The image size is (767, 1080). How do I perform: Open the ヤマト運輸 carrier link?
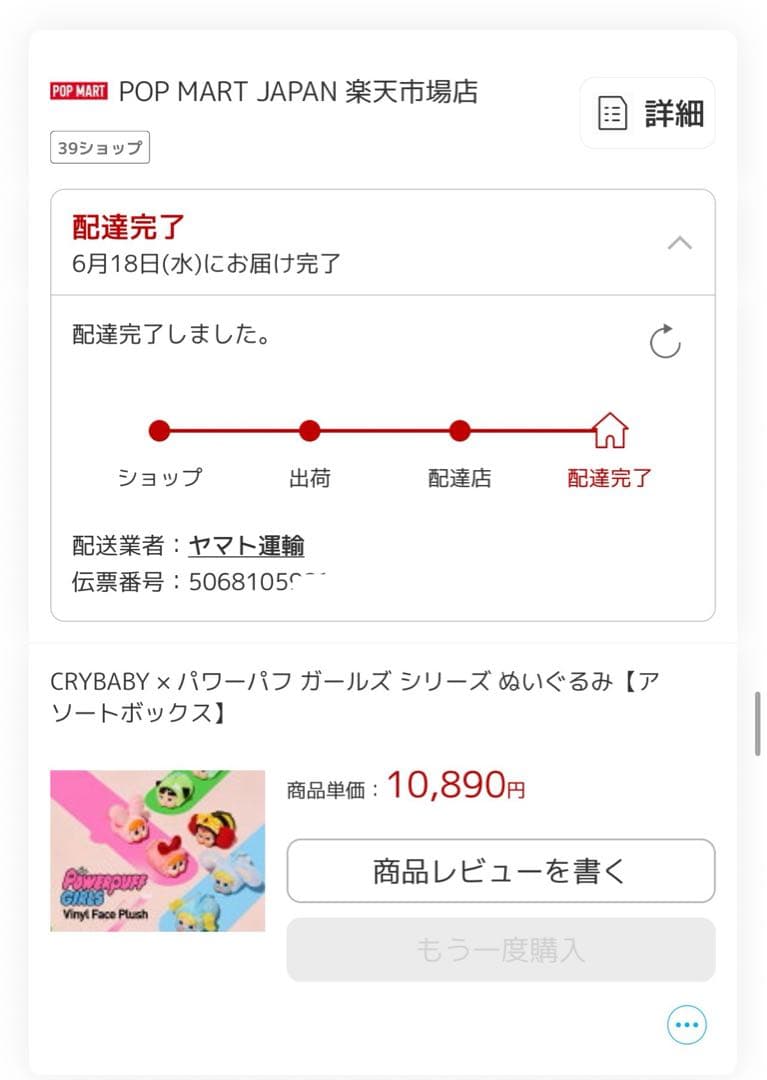(249, 545)
